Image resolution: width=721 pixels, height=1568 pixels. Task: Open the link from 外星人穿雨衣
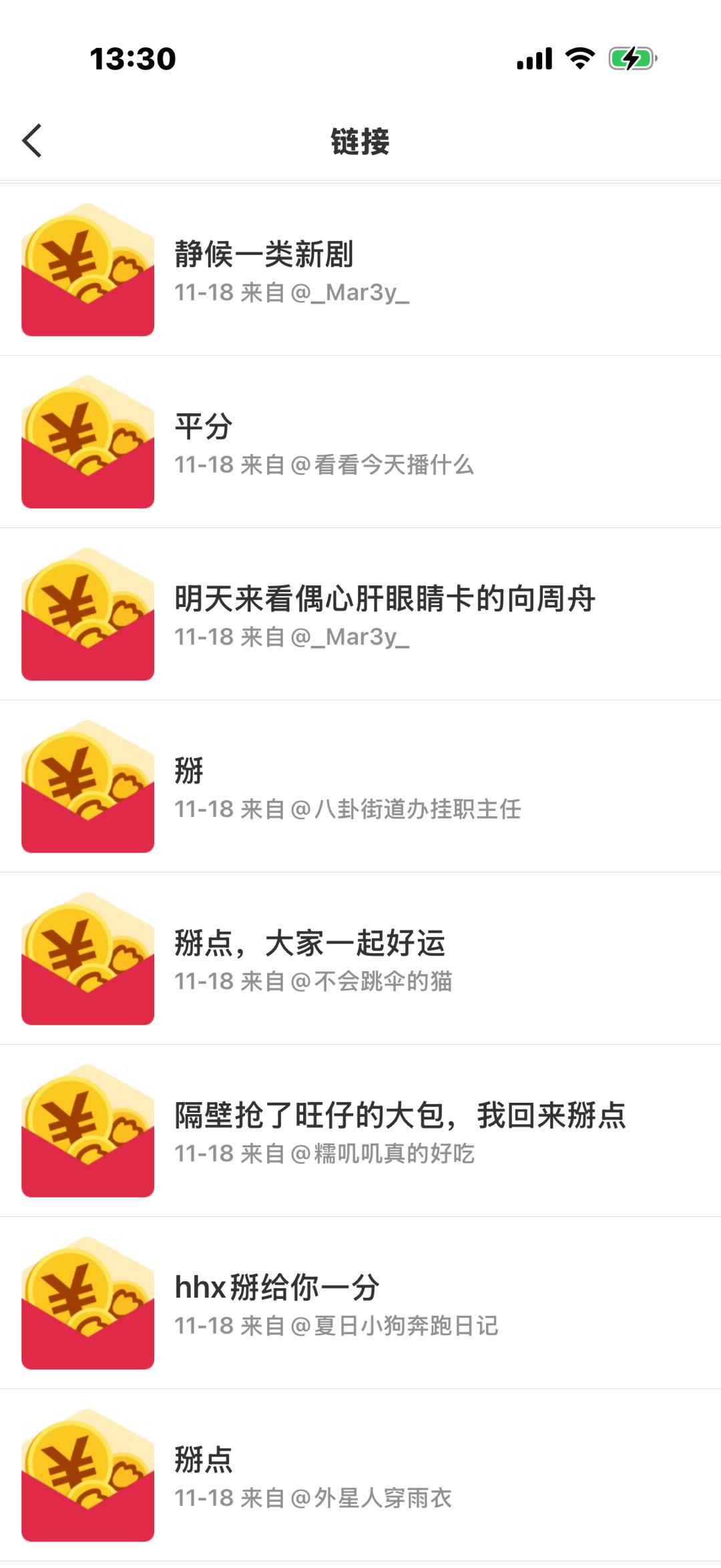pos(360,1475)
